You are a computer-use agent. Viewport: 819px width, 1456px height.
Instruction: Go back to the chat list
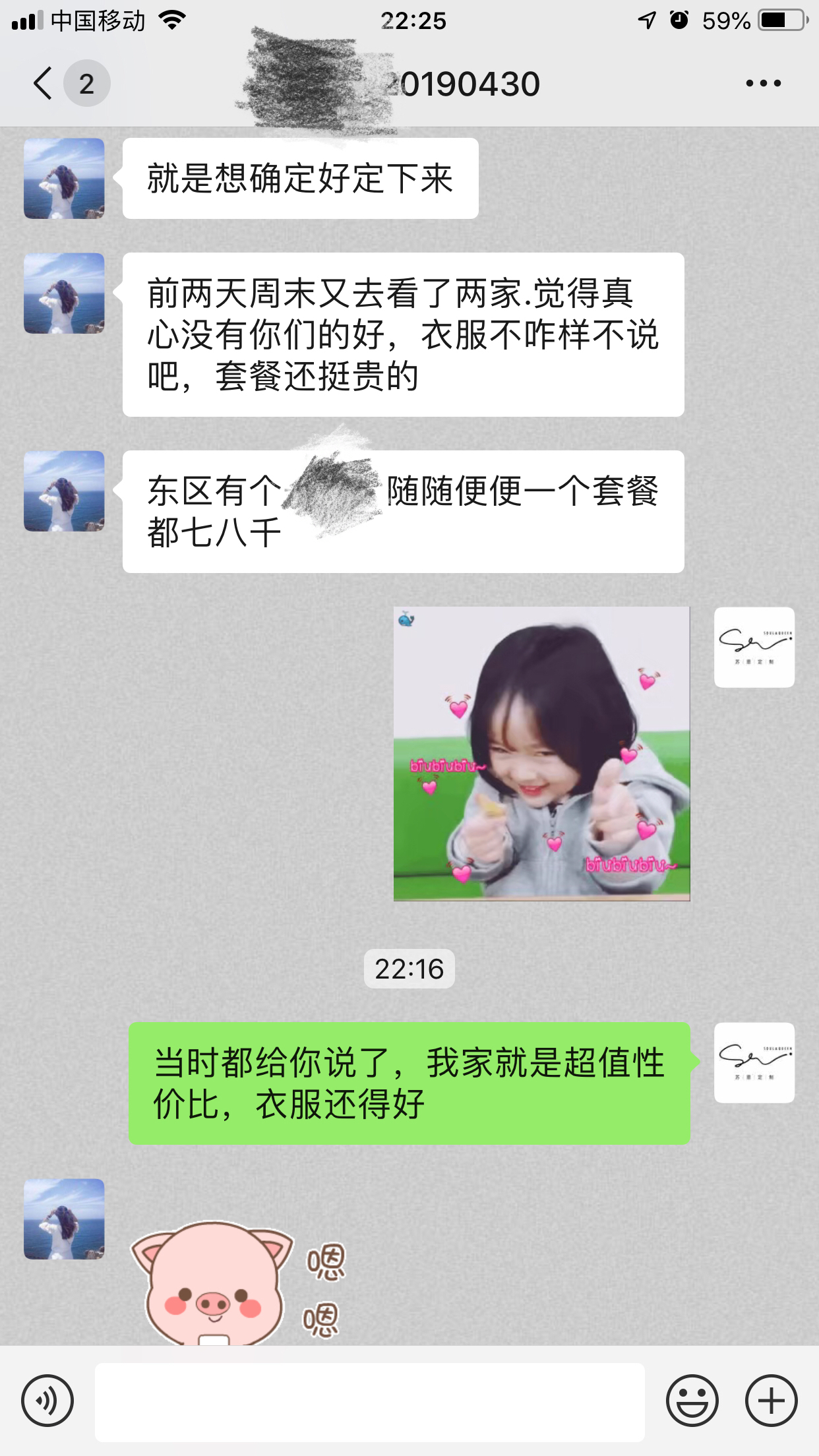click(44, 84)
